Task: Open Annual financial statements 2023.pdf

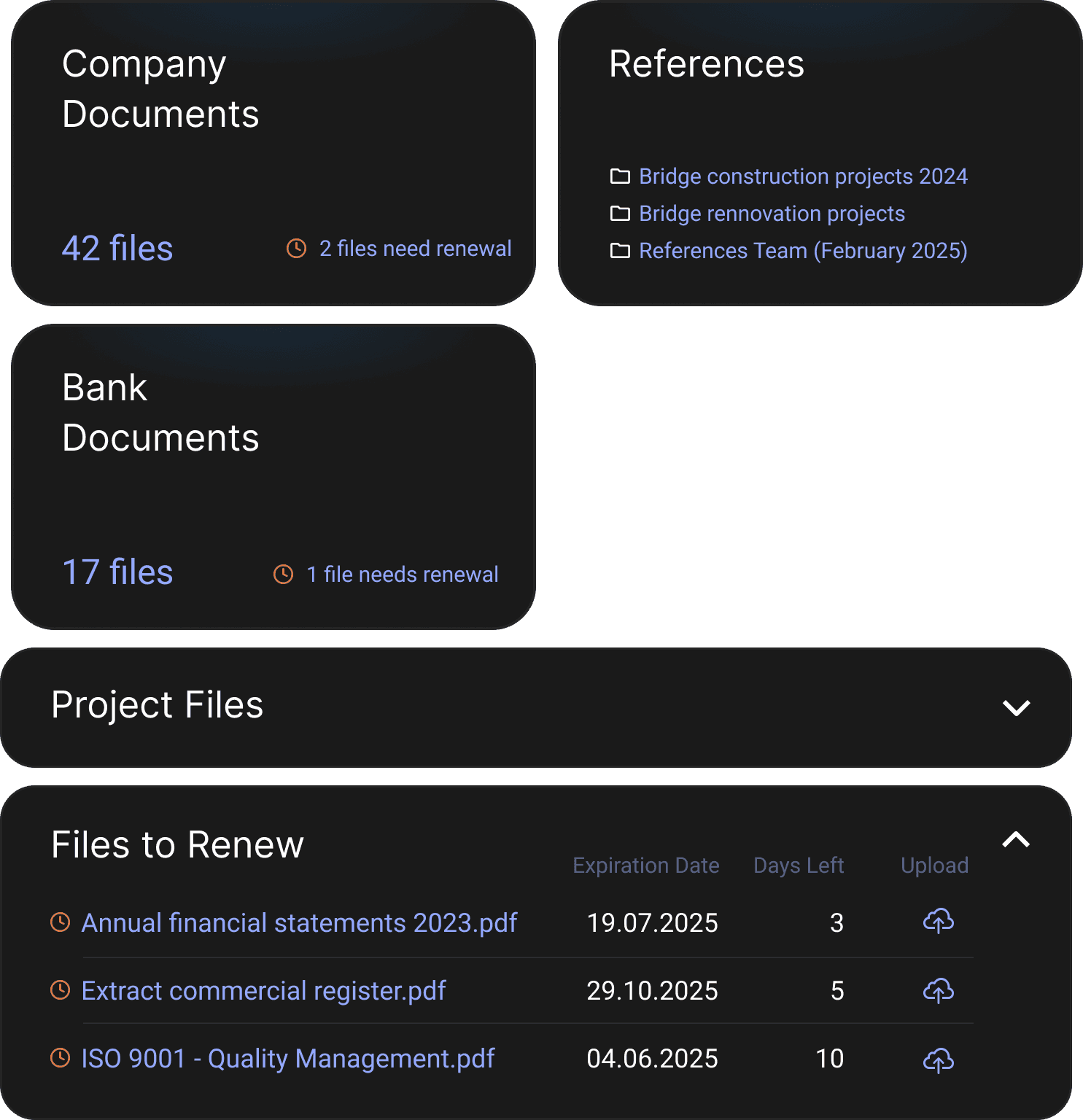Action: (x=299, y=923)
